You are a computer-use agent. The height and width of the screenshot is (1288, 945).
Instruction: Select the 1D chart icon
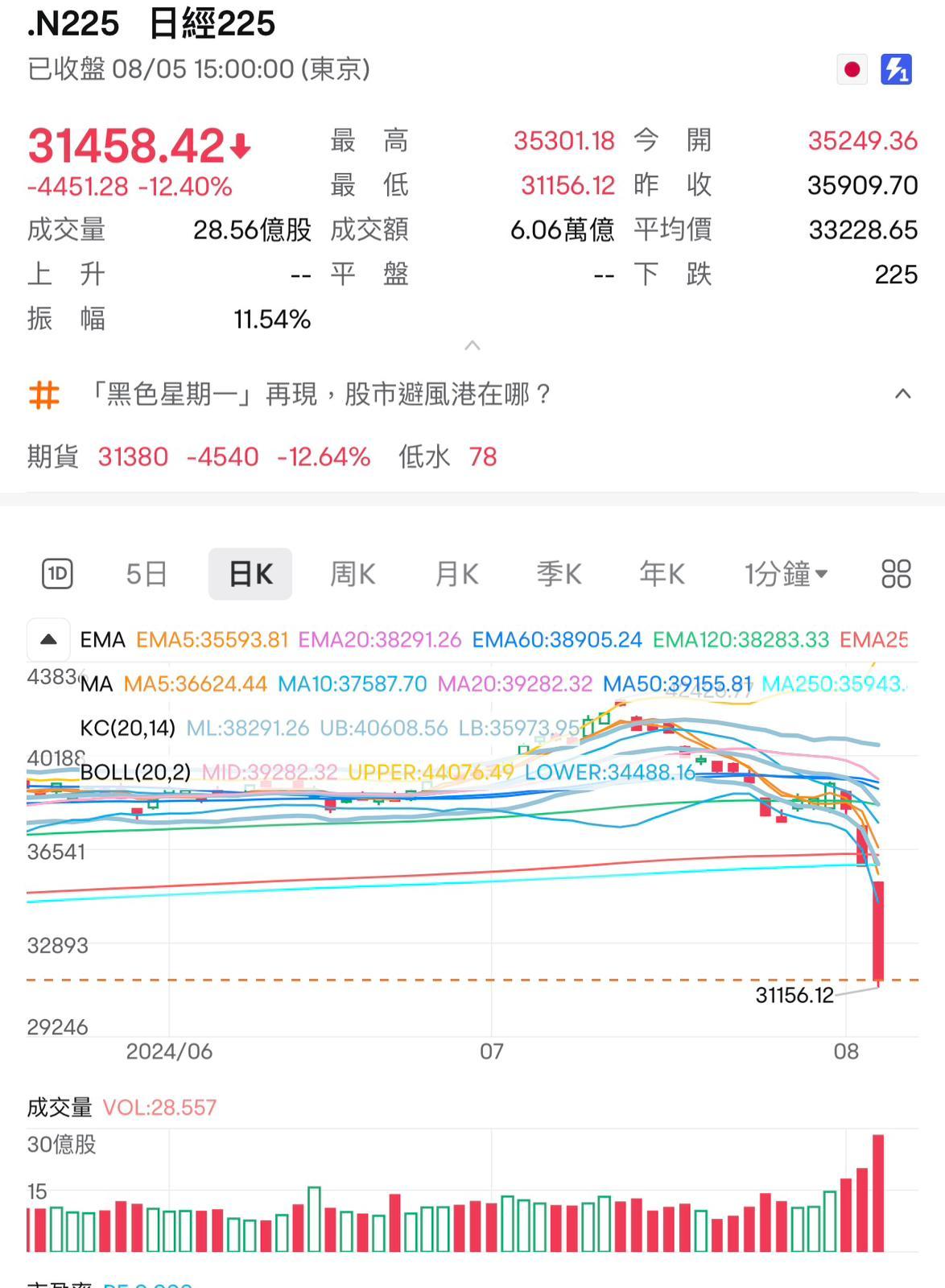point(56,573)
